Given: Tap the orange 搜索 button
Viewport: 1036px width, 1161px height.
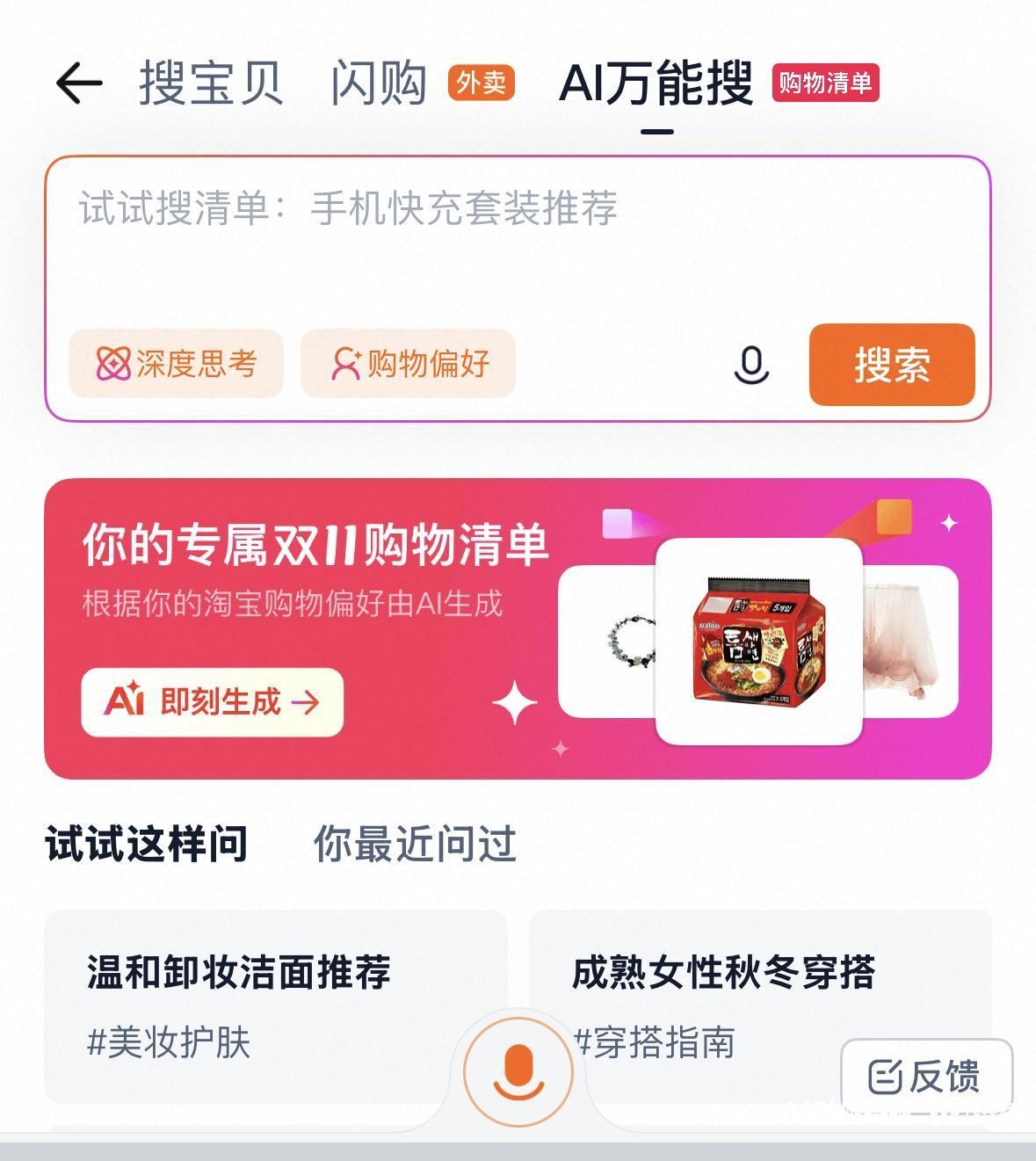Looking at the screenshot, I should (891, 365).
